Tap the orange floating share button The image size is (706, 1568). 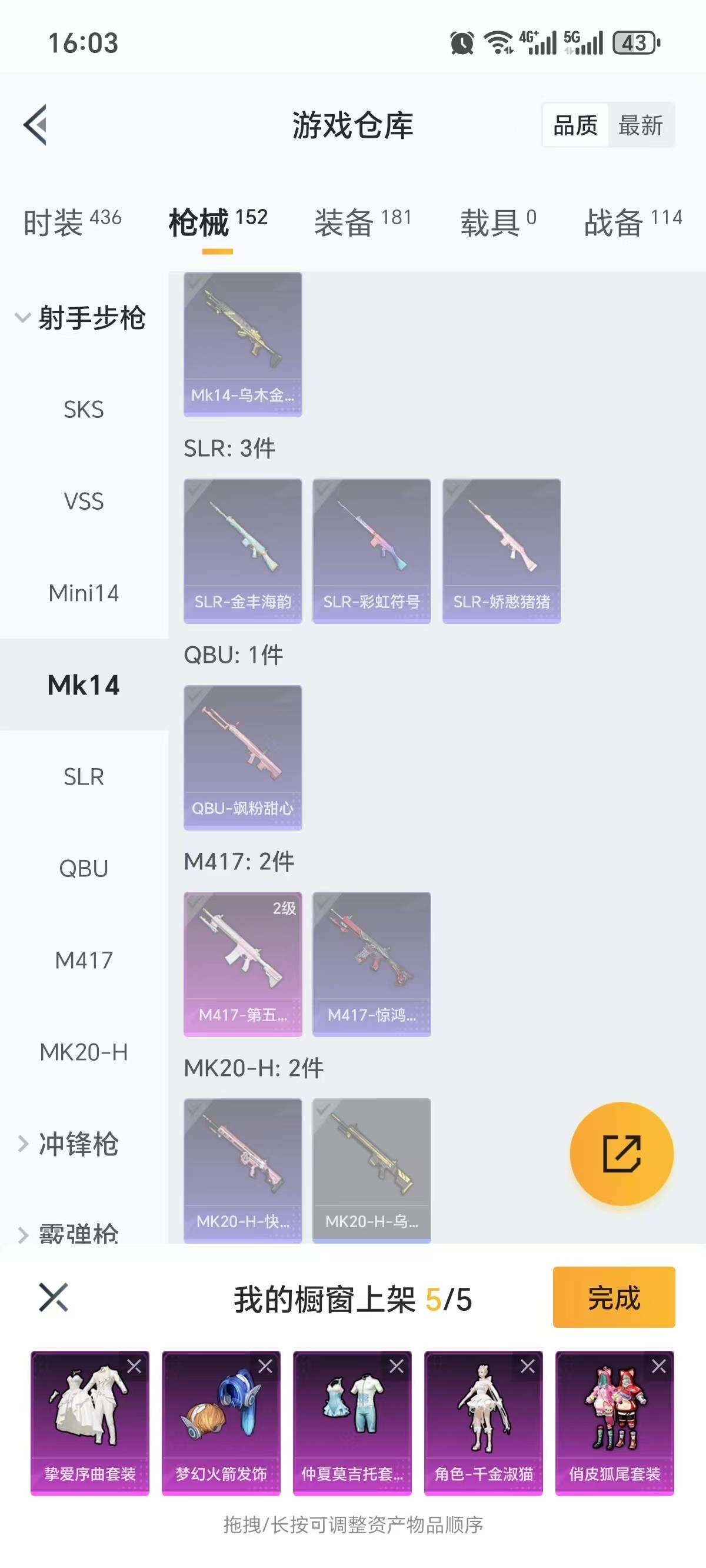tap(621, 1154)
